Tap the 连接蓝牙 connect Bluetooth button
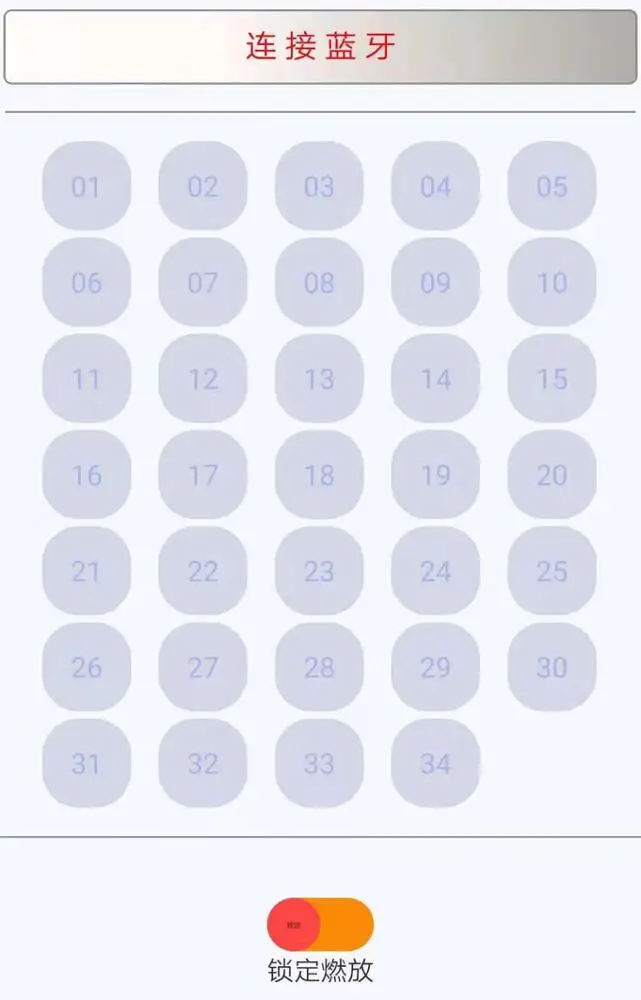This screenshot has height=1000, width=641. tap(320, 47)
